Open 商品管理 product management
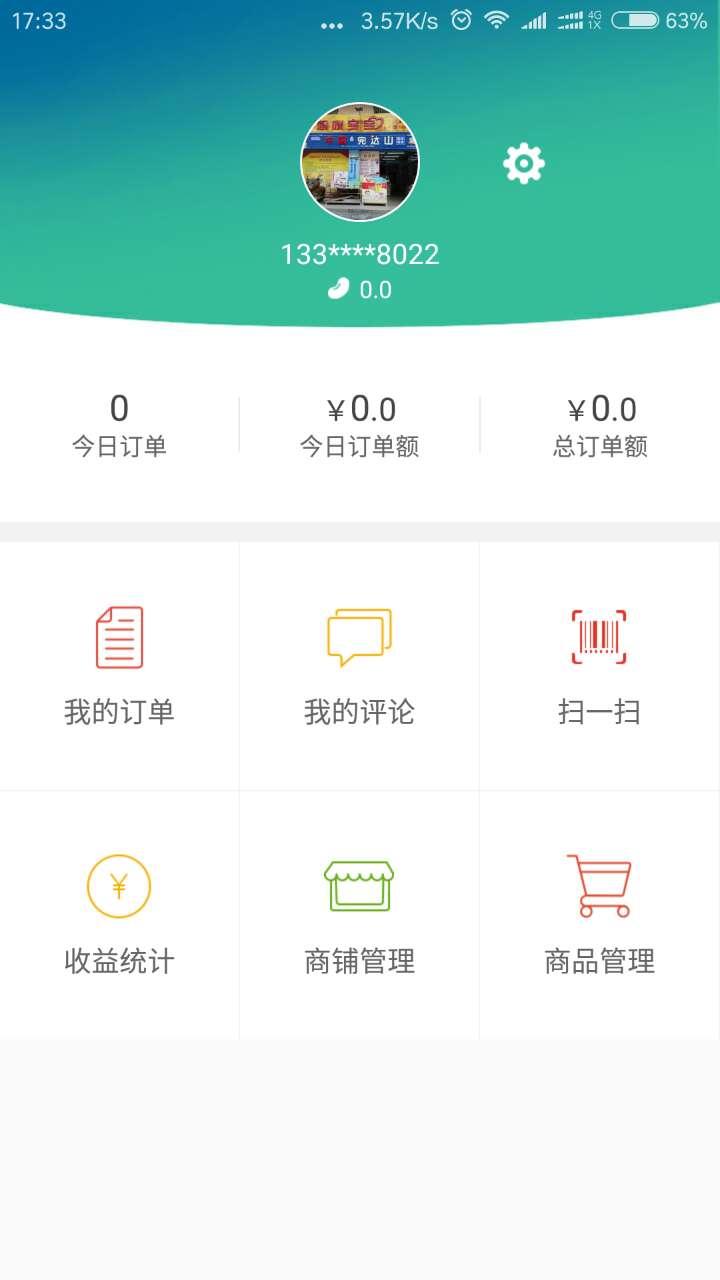The width and height of the screenshot is (720, 1280). click(599, 915)
